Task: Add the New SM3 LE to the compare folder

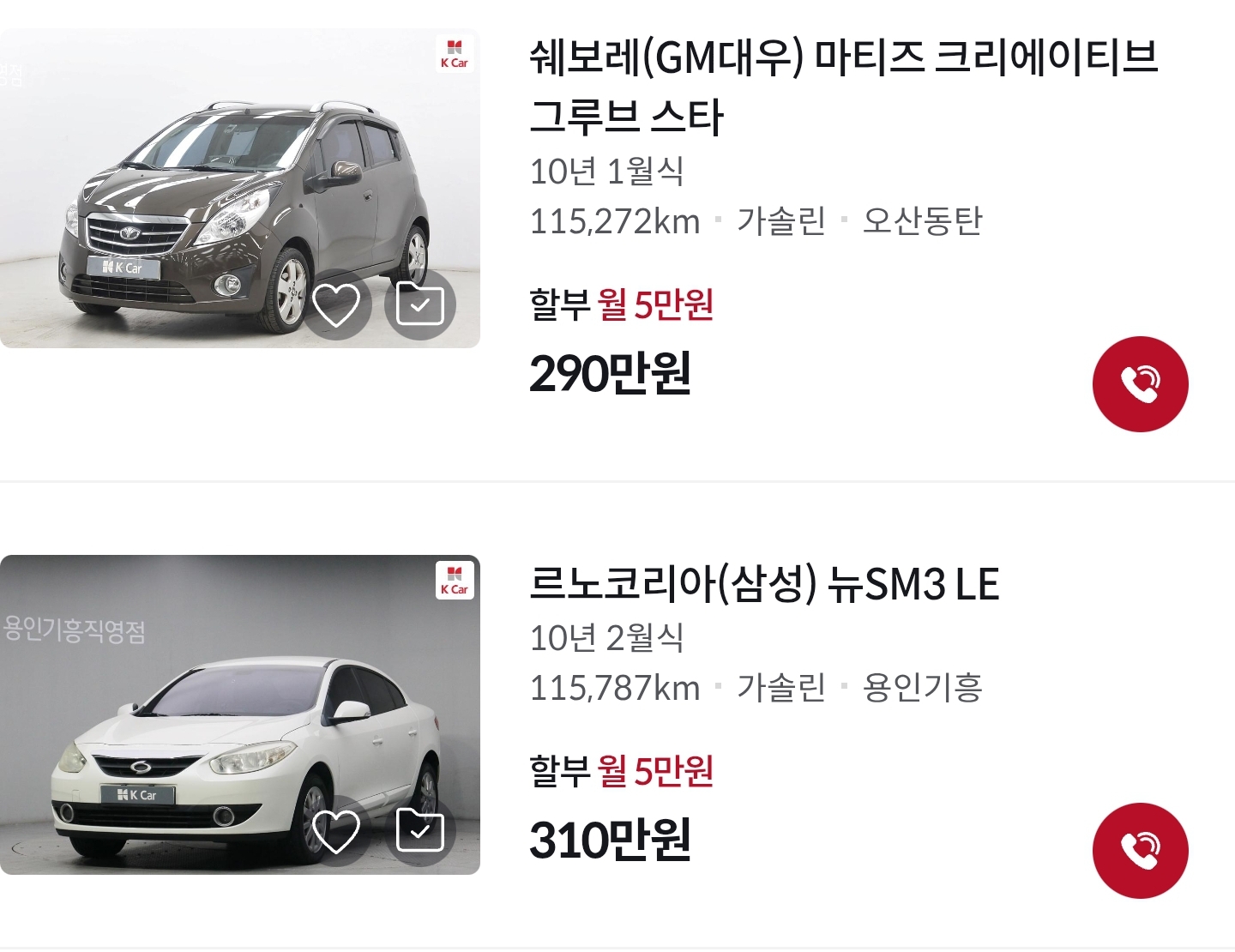Action: pyautogui.click(x=419, y=831)
